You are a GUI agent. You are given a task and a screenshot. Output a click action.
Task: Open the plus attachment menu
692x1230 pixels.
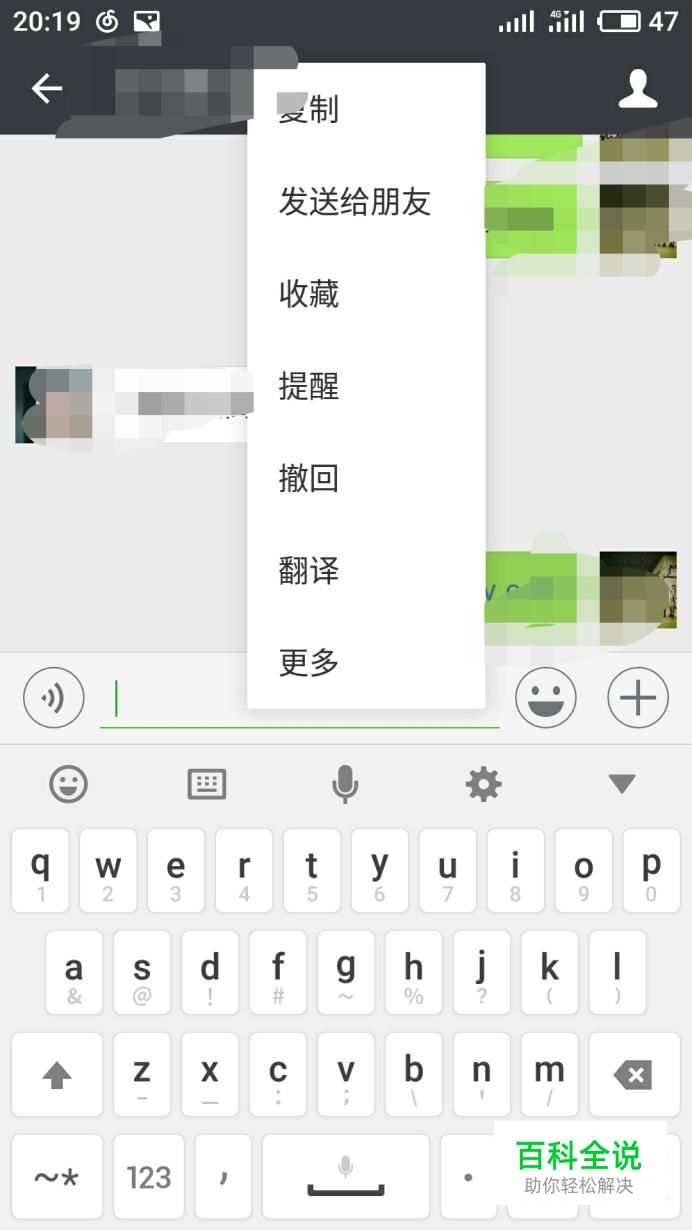click(x=638, y=697)
